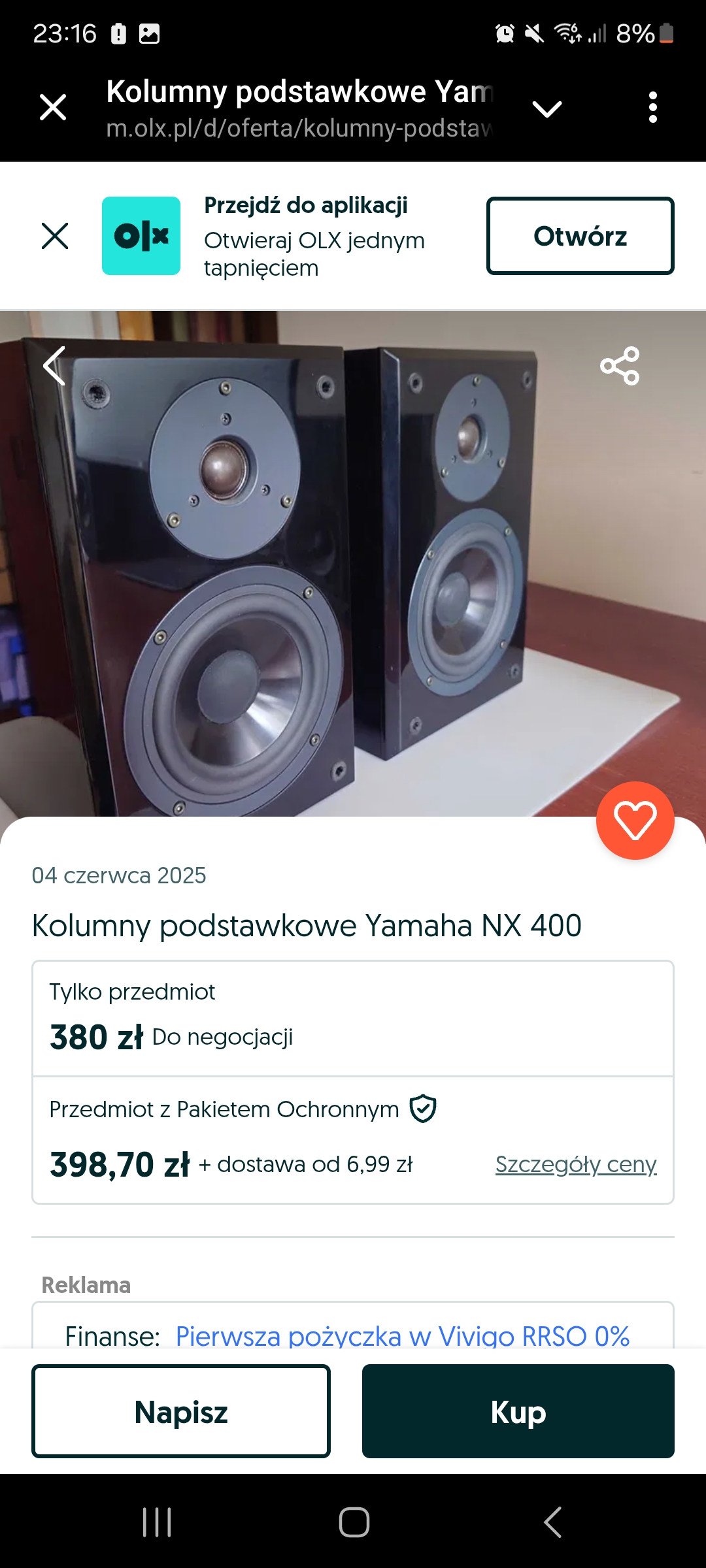The width and height of the screenshot is (706, 1568).
Task: Expand the page title dropdown chevron
Action: pyautogui.click(x=547, y=108)
